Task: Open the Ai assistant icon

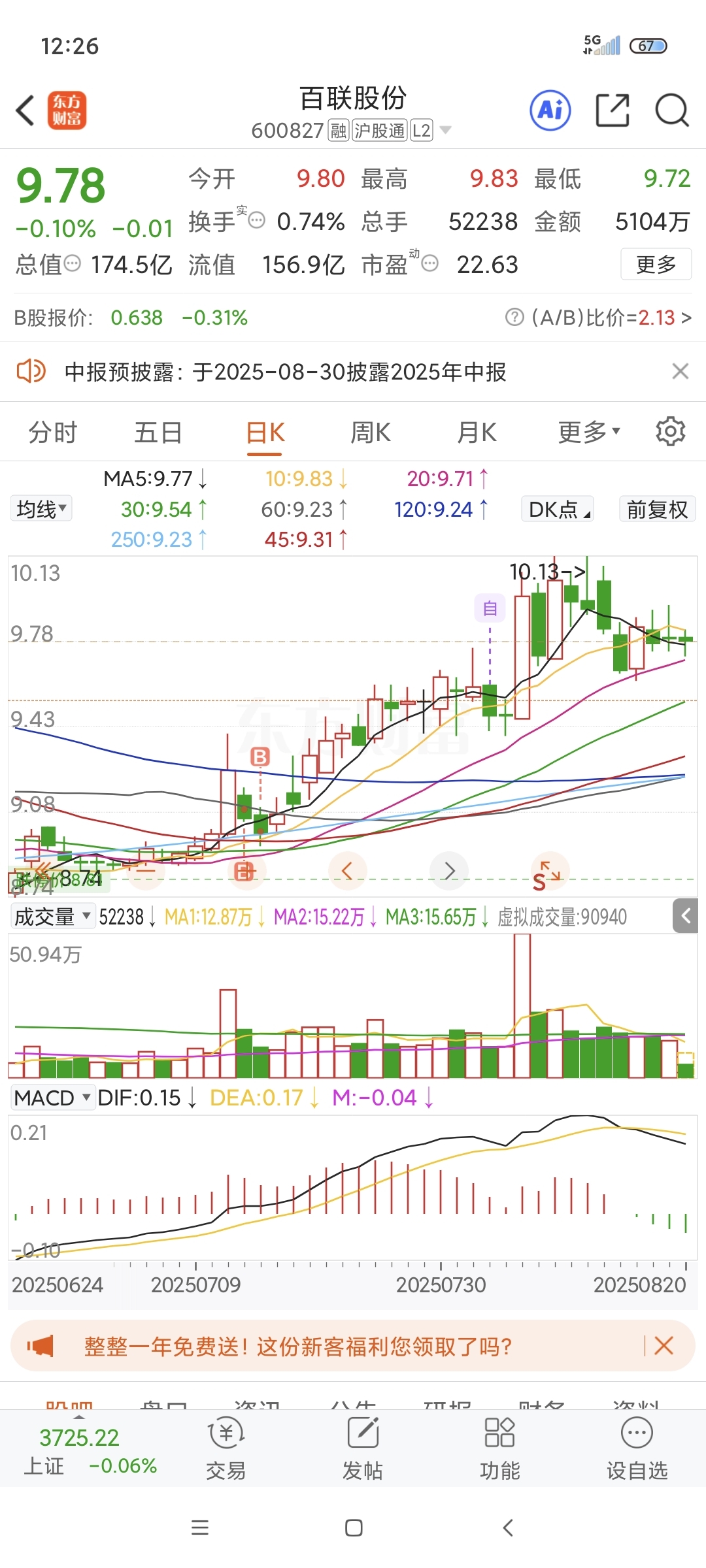Action: click(550, 110)
